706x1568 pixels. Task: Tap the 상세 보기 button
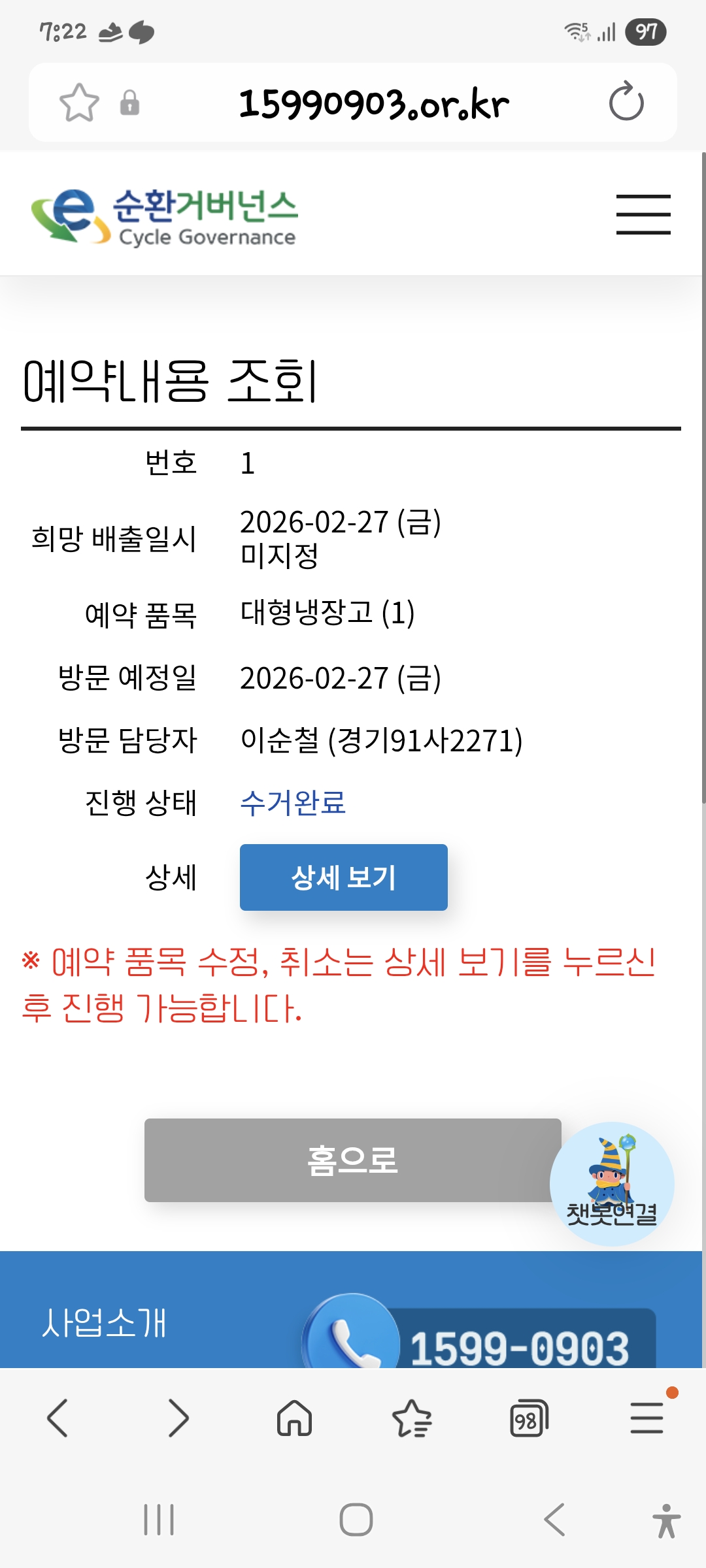pyautogui.click(x=344, y=877)
